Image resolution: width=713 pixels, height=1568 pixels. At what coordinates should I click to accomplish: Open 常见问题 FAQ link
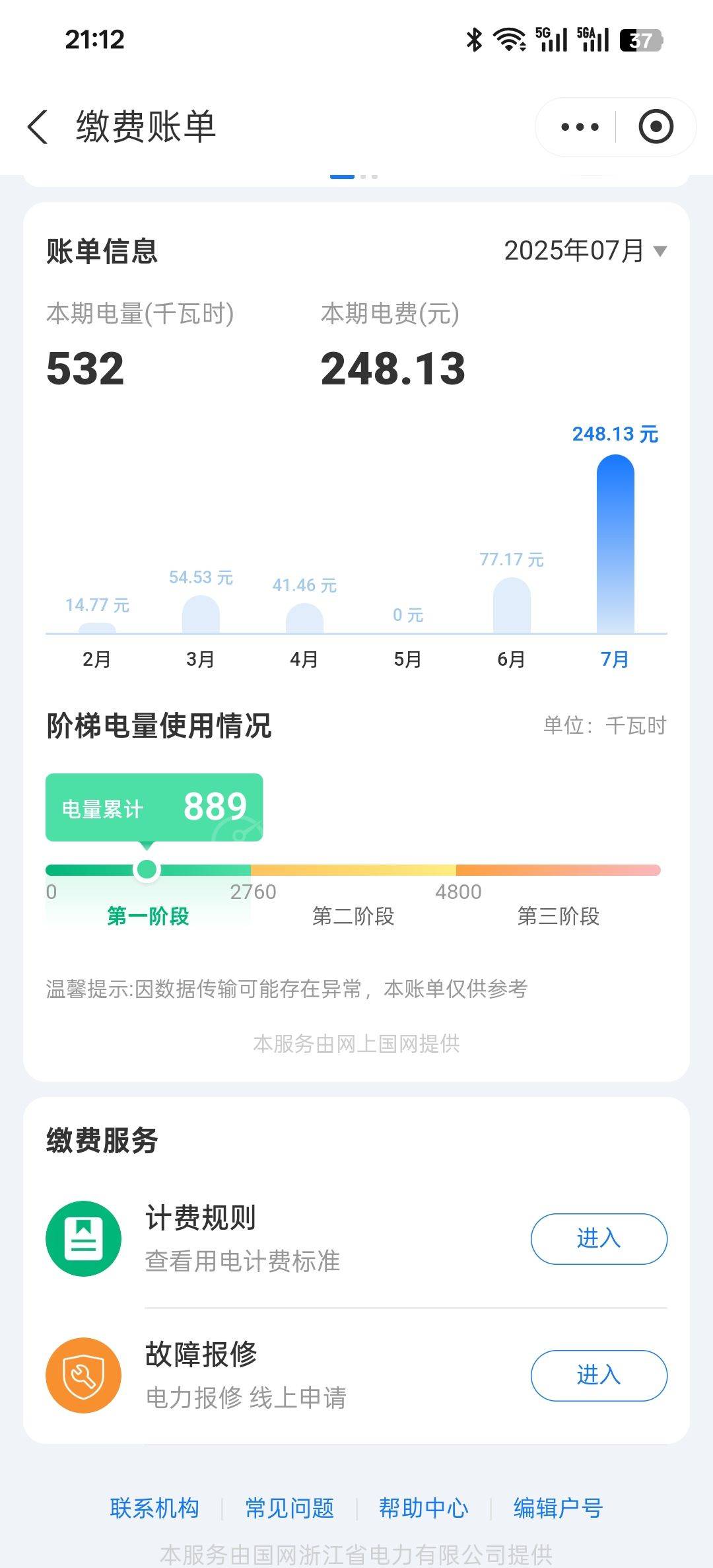(x=289, y=1508)
